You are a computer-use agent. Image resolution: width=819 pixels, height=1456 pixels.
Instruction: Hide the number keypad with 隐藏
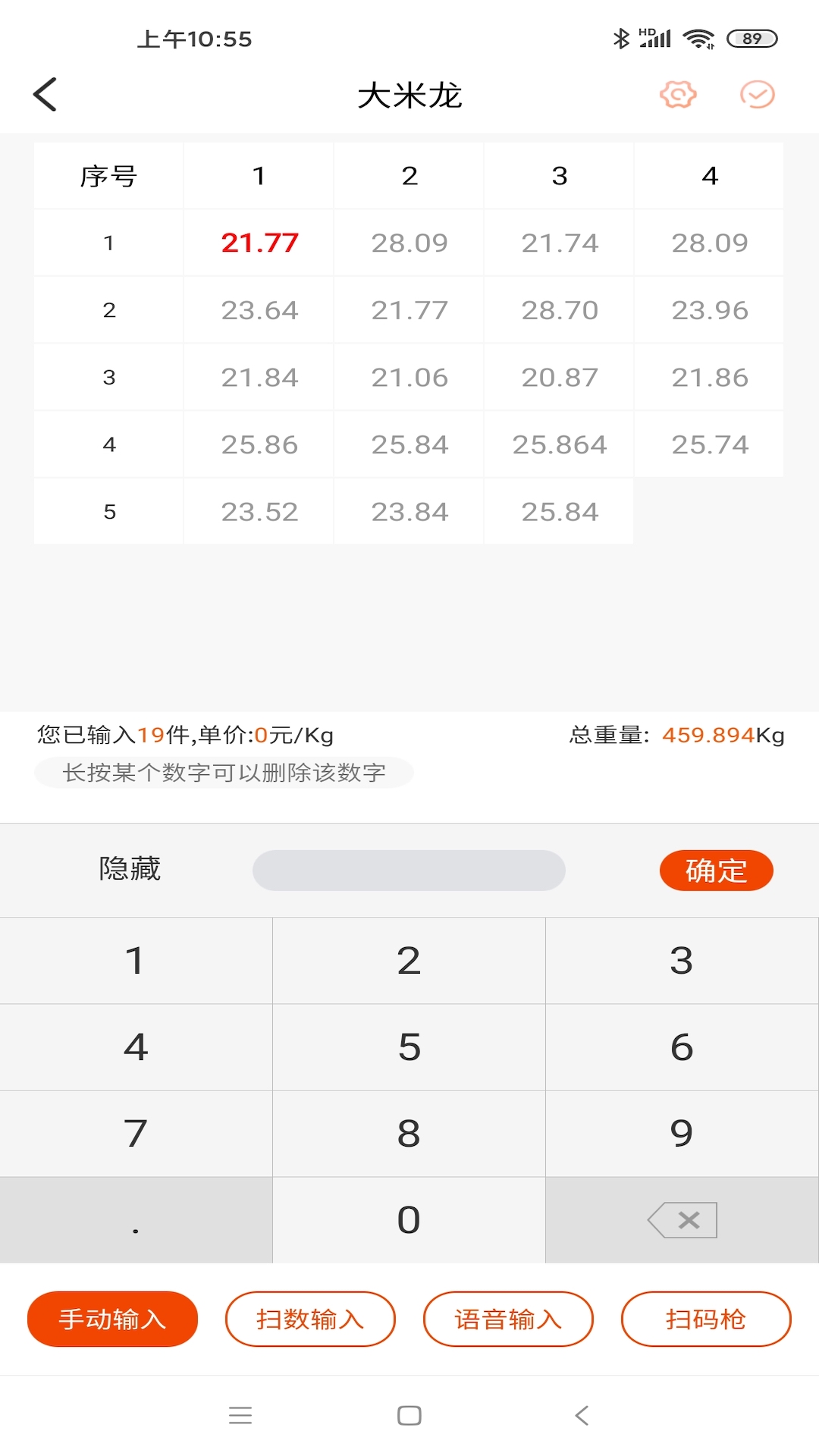click(x=130, y=869)
